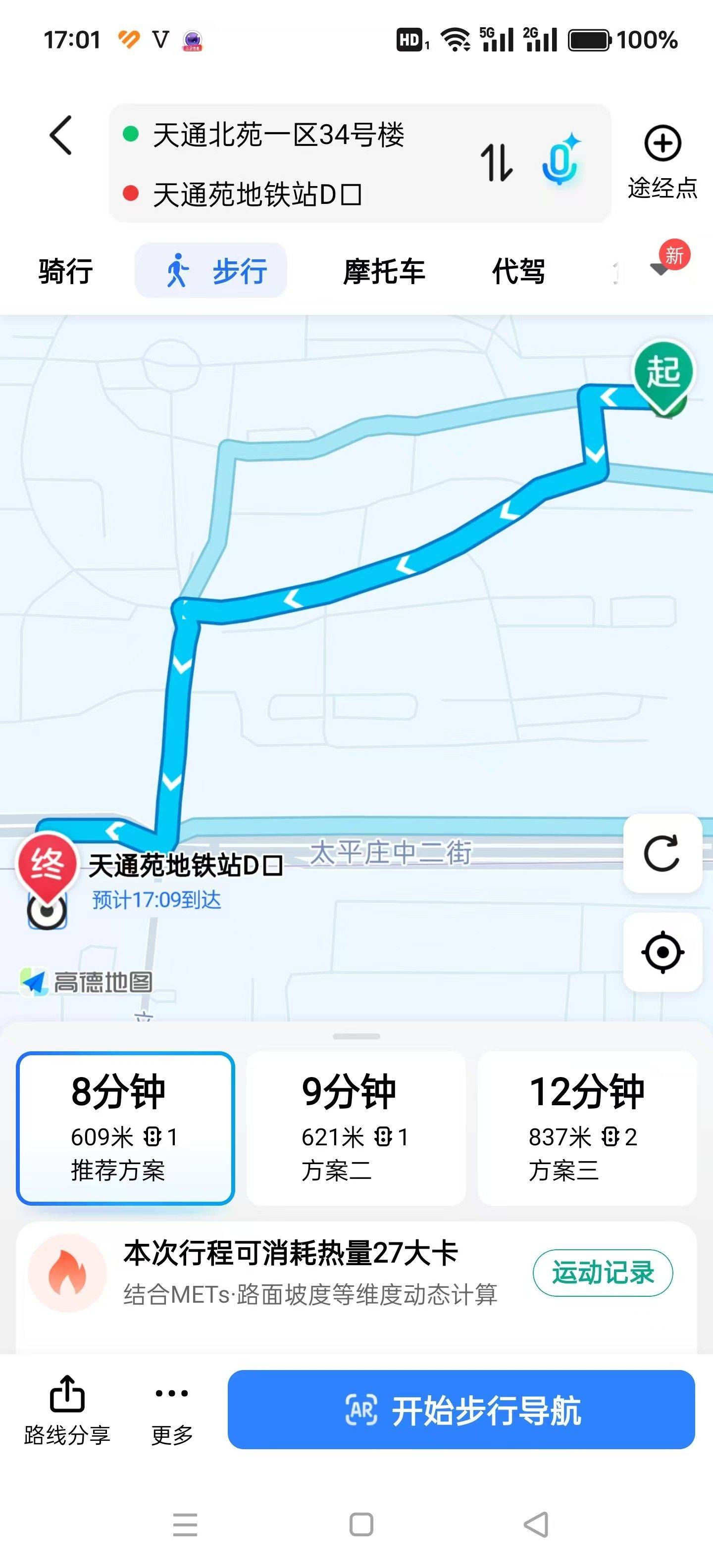Refresh the route on the map
The image size is (713, 1568).
click(662, 853)
